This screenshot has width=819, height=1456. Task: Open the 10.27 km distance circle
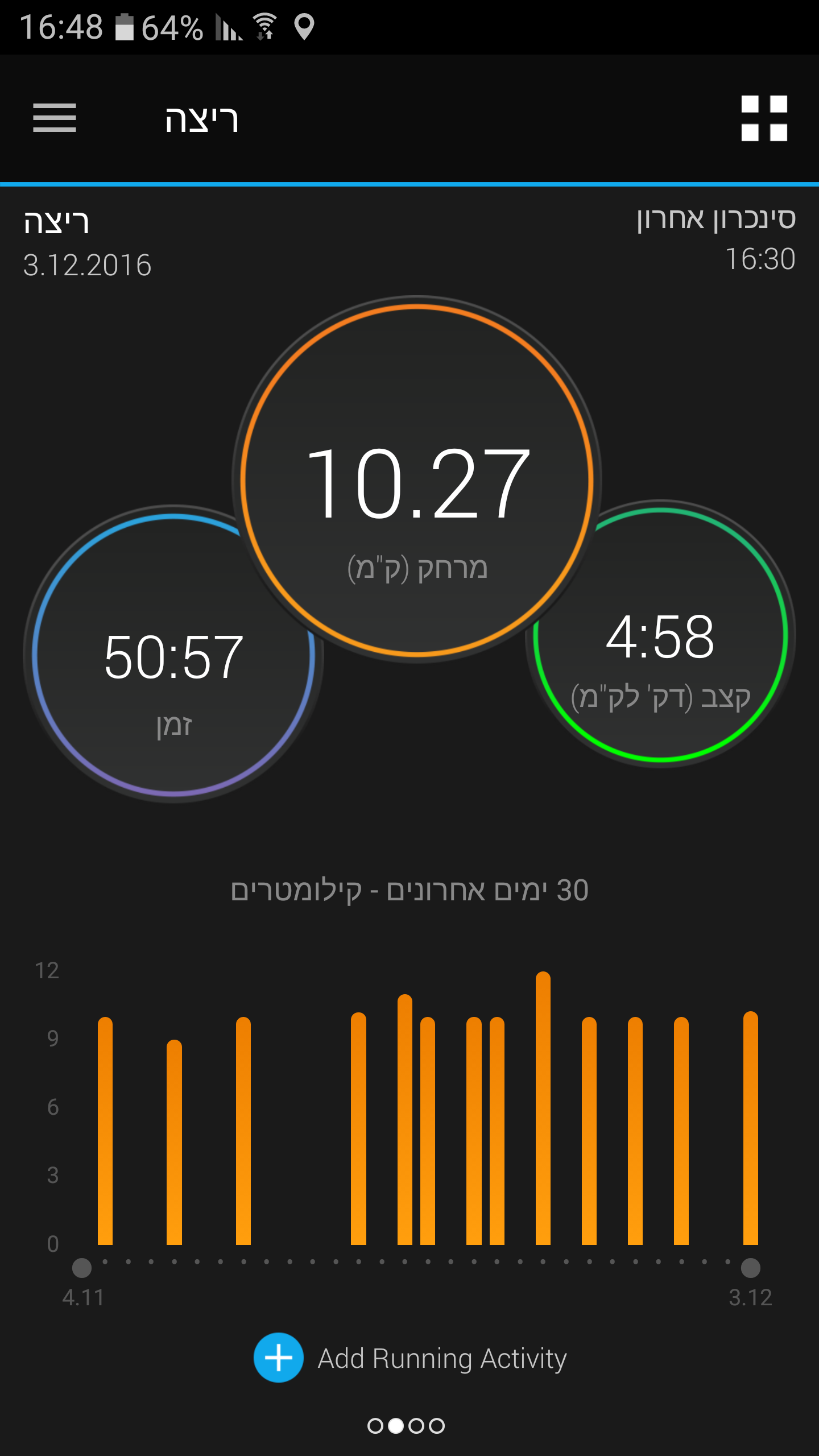[x=417, y=479]
